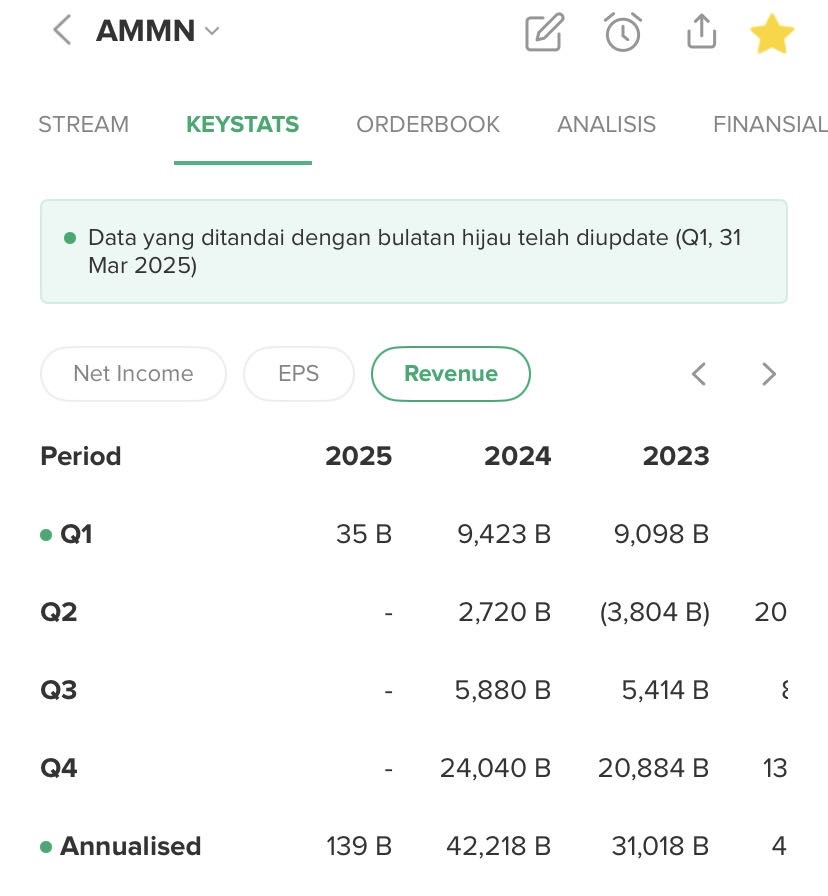This screenshot has height=896, width=828.
Task: Click the Period column header
Action: tap(80, 456)
